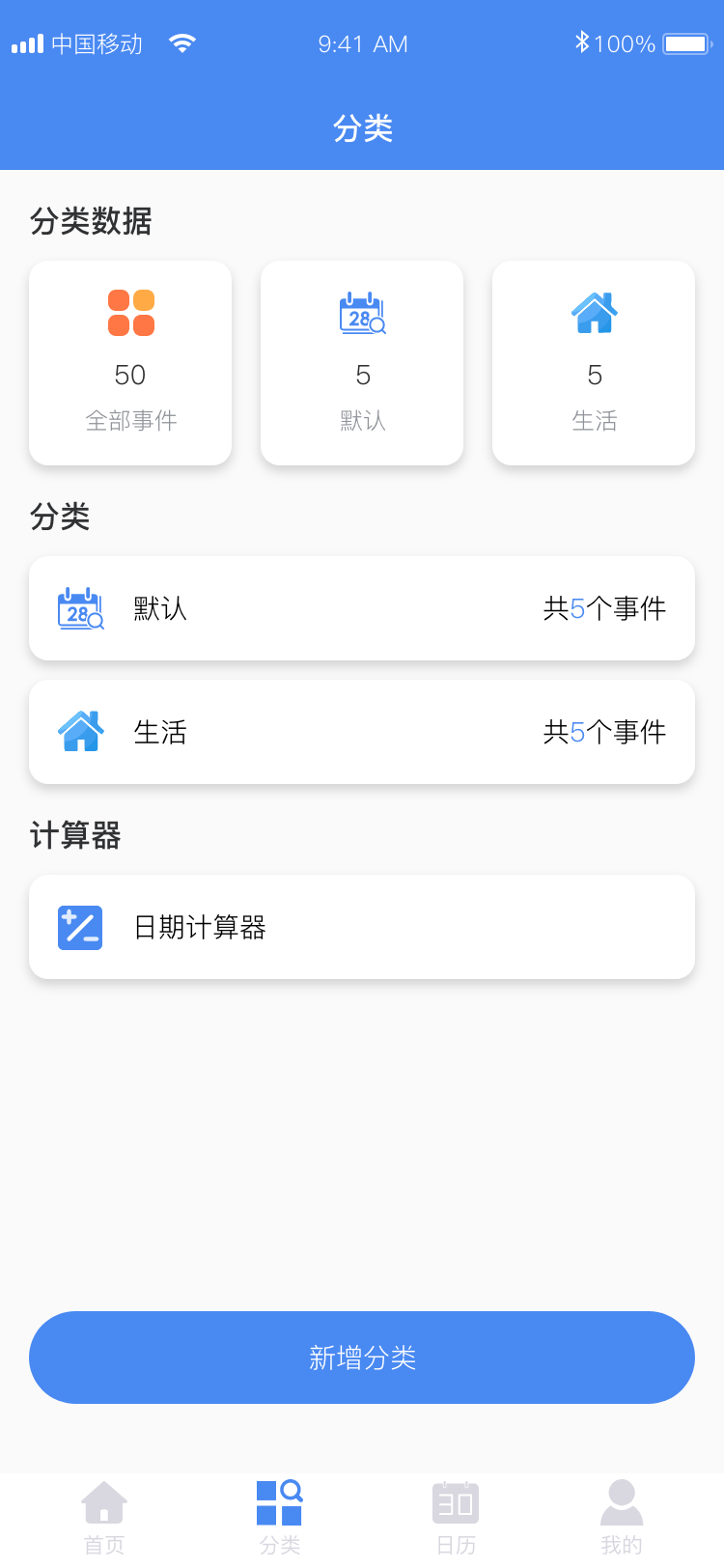Open the 我的 tab
Viewport: 724px width, 1568px height.
622,1516
